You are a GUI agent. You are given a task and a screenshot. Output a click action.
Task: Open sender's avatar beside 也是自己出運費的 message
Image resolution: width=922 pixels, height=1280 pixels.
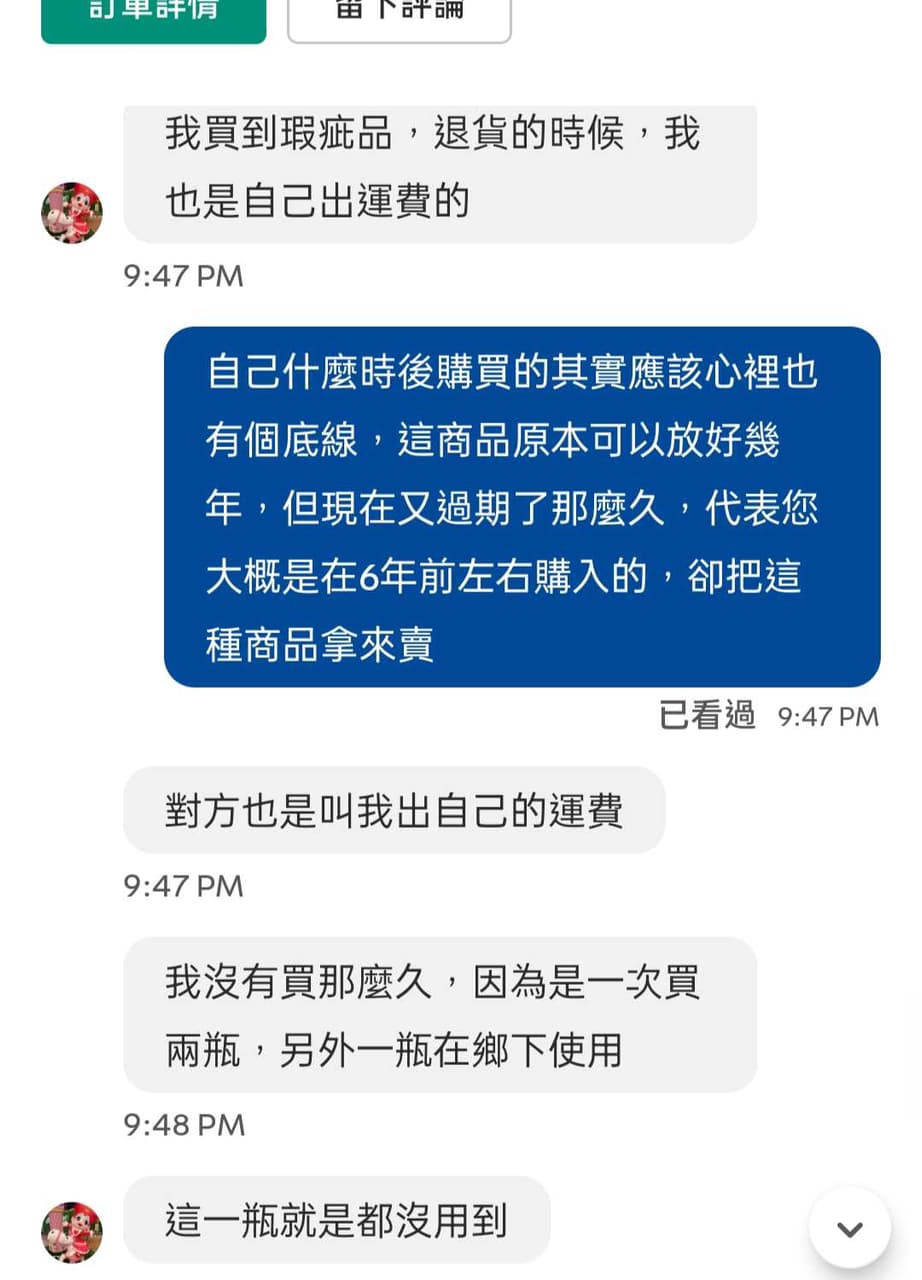pos(72,212)
